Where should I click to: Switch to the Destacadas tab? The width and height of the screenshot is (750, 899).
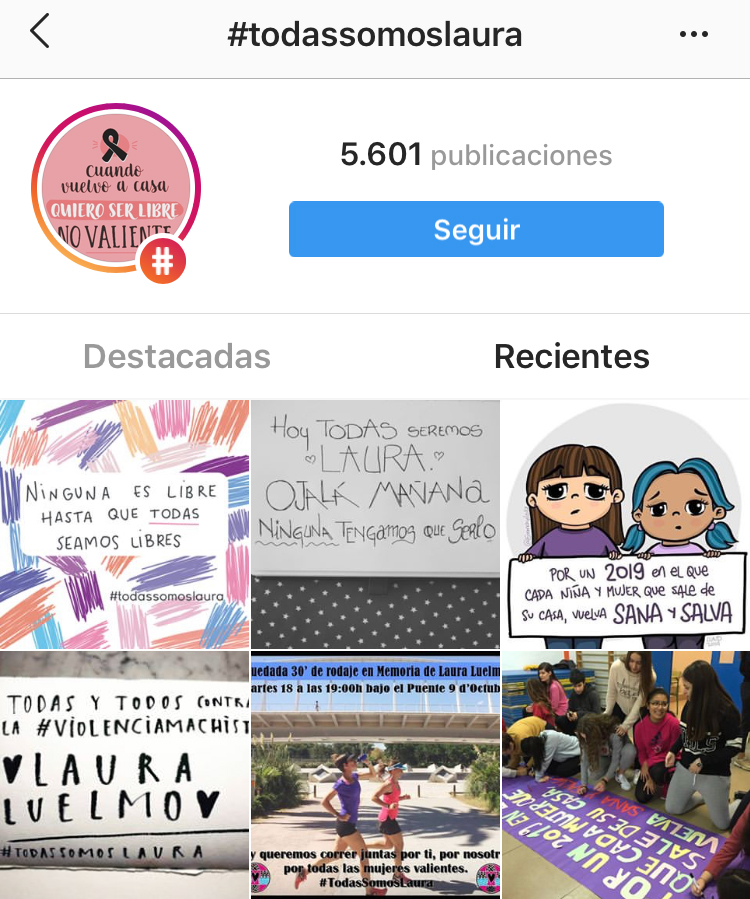[177, 356]
